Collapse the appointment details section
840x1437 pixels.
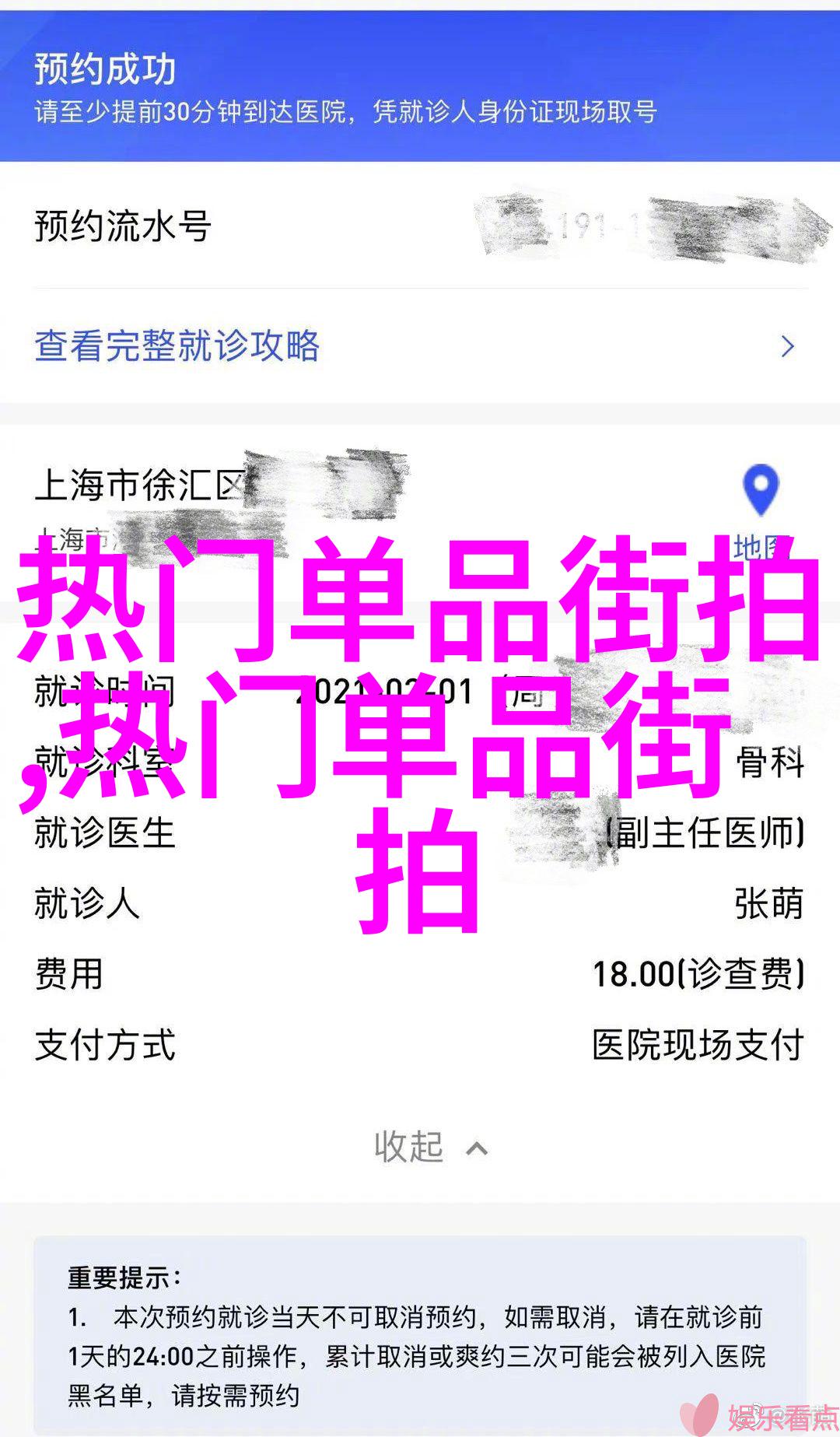pos(429,1148)
